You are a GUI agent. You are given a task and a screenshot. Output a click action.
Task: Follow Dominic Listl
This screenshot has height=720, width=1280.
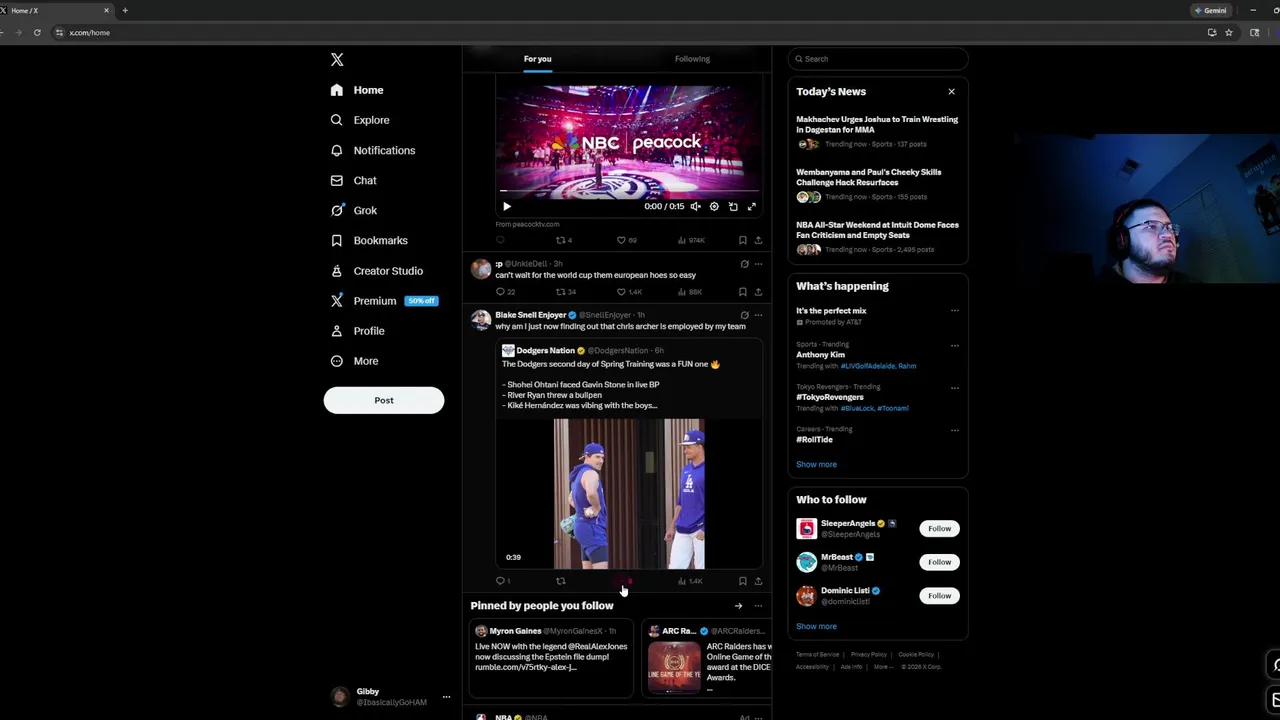[939, 596]
